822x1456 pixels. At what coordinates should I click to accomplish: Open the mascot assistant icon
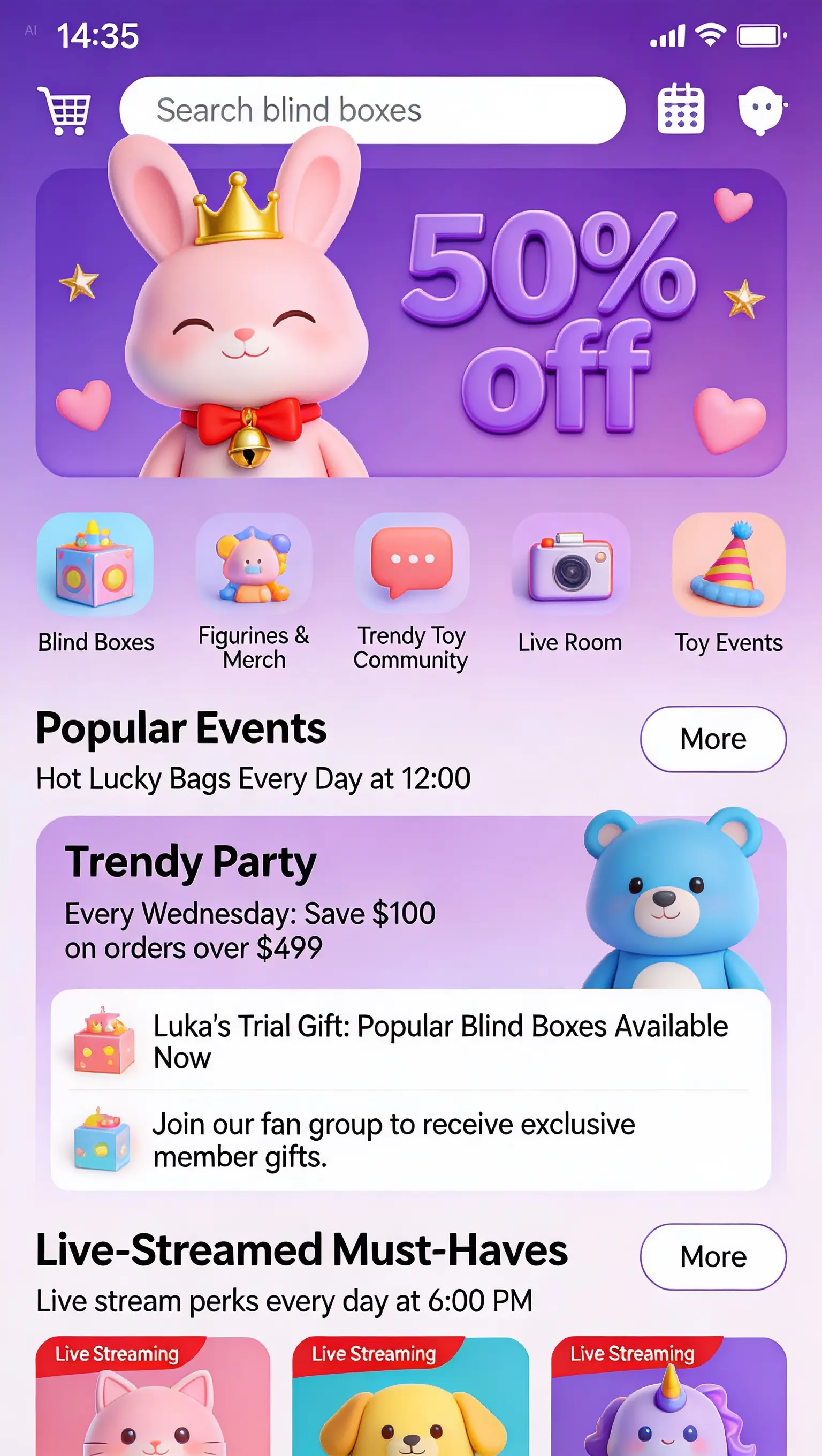pos(760,110)
